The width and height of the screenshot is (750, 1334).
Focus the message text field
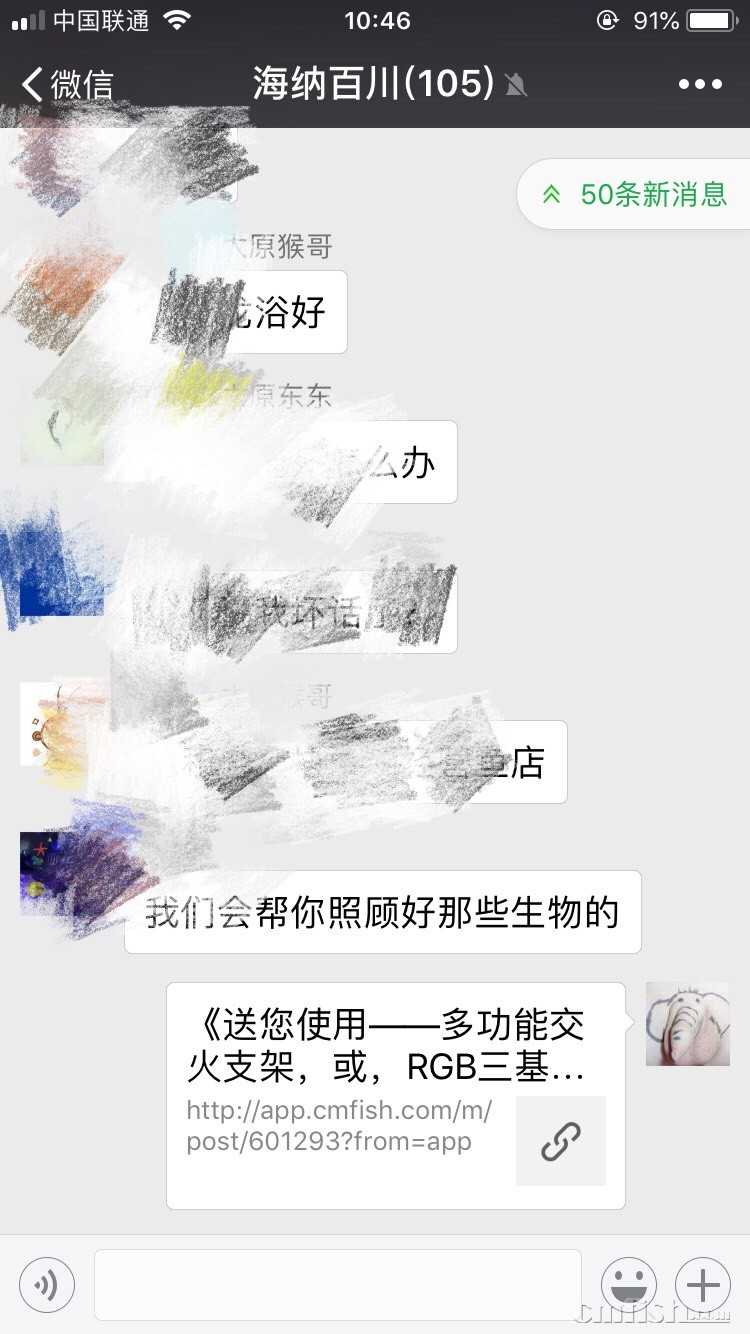coord(337,1285)
